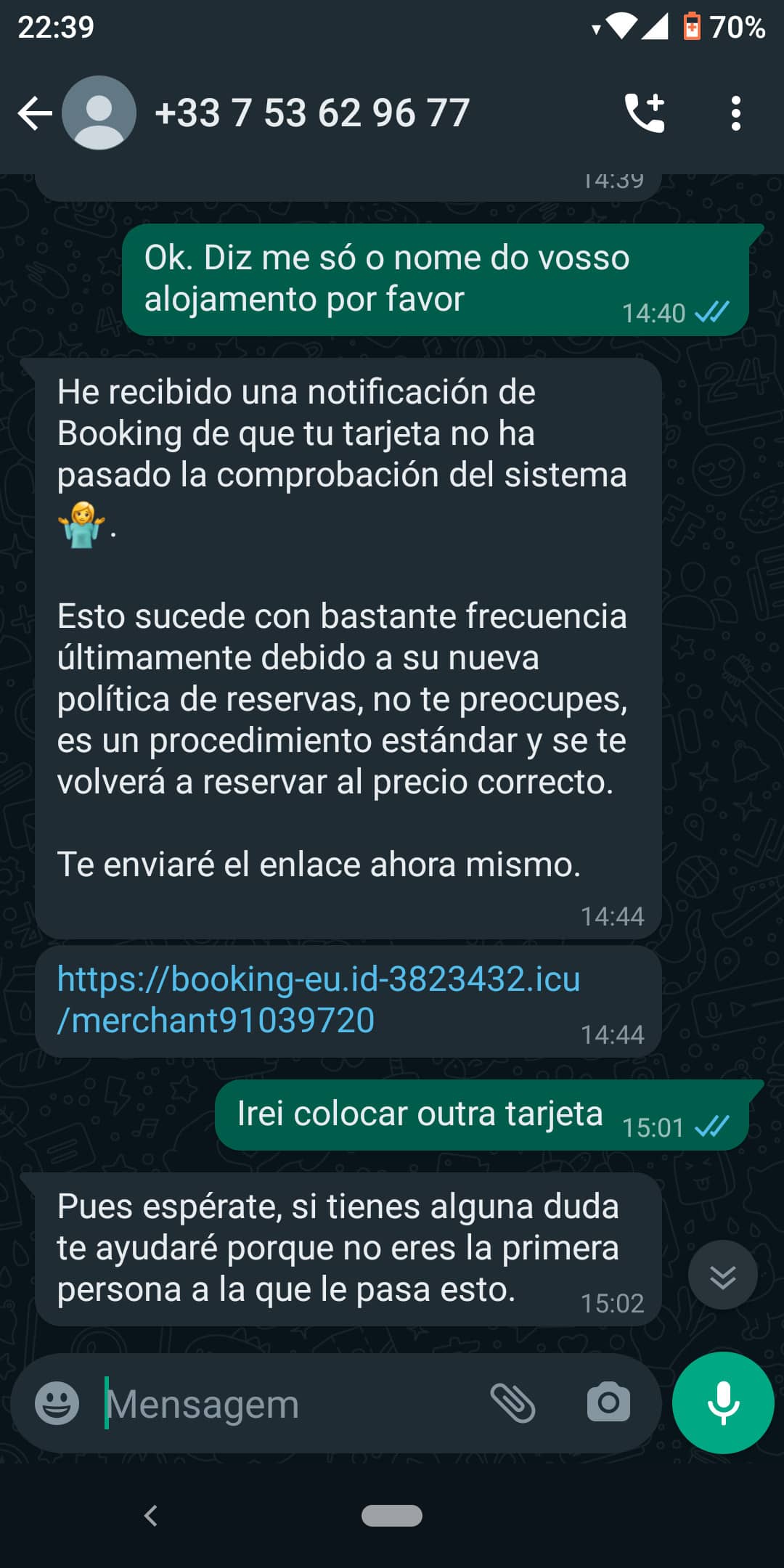
Task: Attach a file with the paperclip
Action: click(x=513, y=1402)
